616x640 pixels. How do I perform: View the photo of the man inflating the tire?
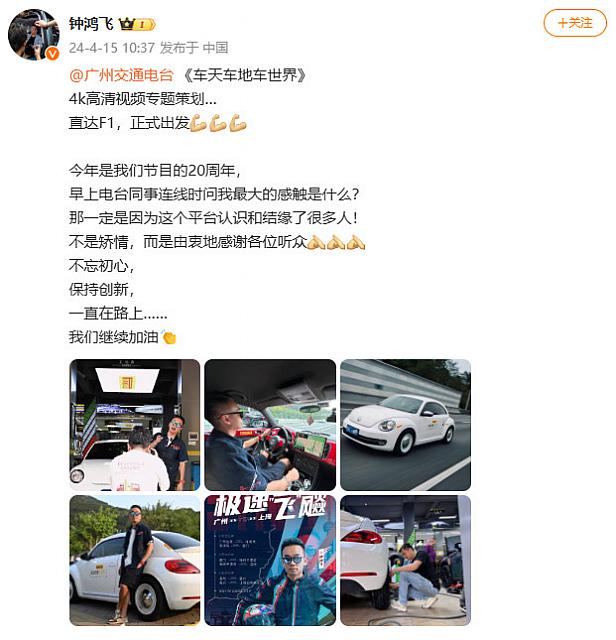click(x=405, y=561)
